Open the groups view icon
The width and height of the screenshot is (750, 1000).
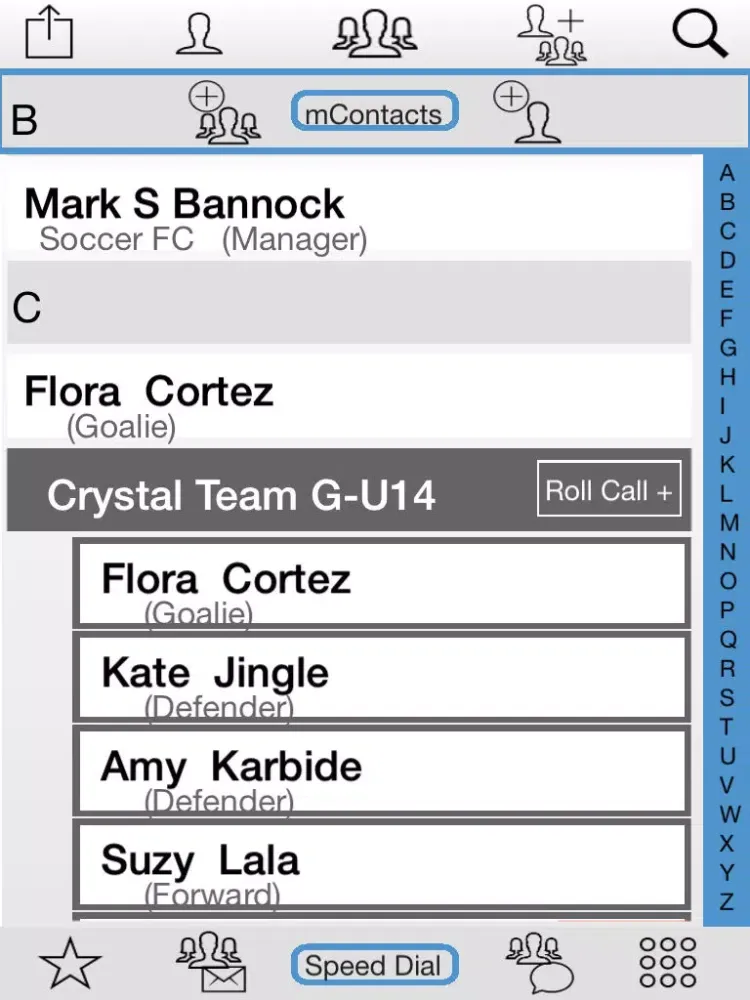[x=374, y=32]
